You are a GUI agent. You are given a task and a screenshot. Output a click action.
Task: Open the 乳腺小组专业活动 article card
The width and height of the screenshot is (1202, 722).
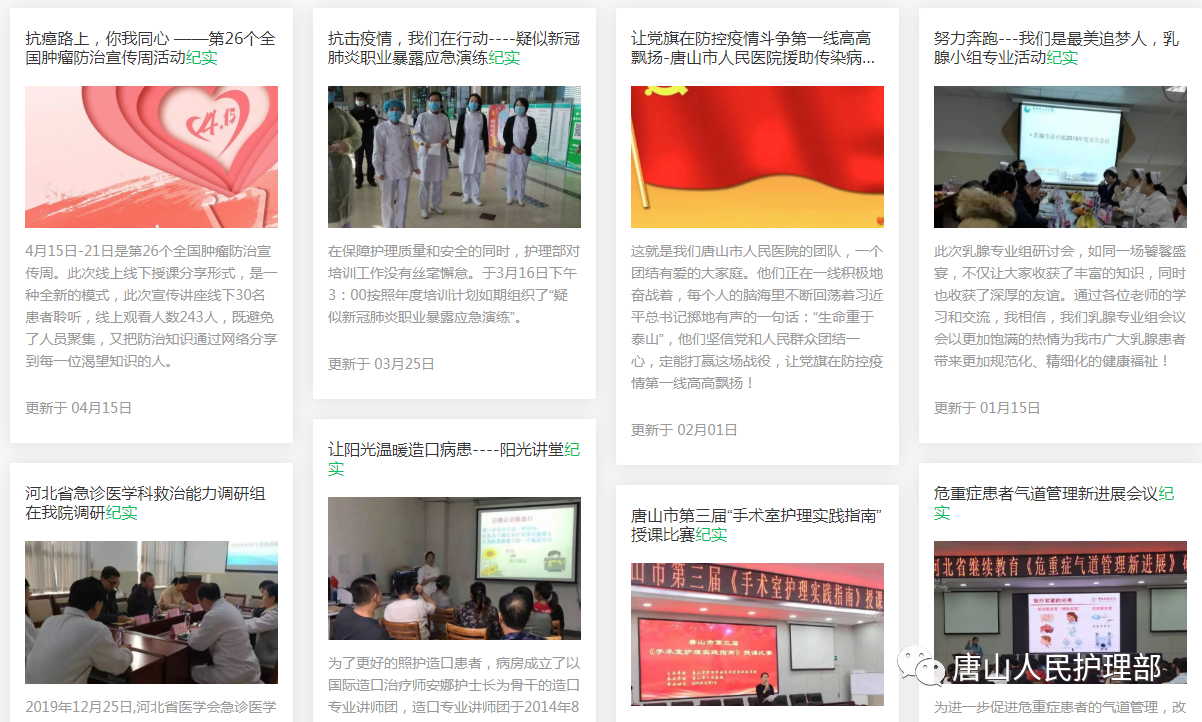click(x=1059, y=48)
